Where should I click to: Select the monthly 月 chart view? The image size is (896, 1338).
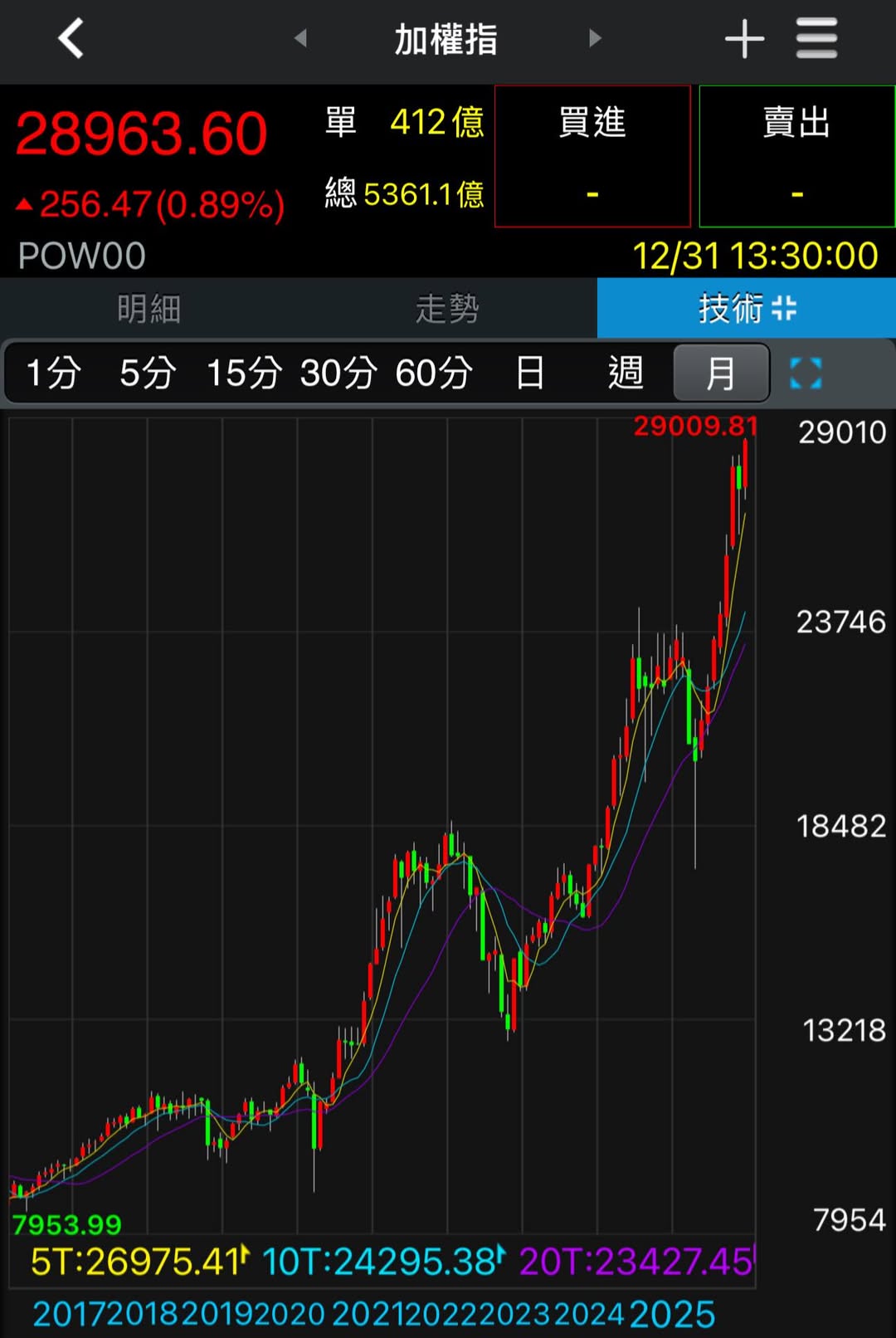coord(720,374)
